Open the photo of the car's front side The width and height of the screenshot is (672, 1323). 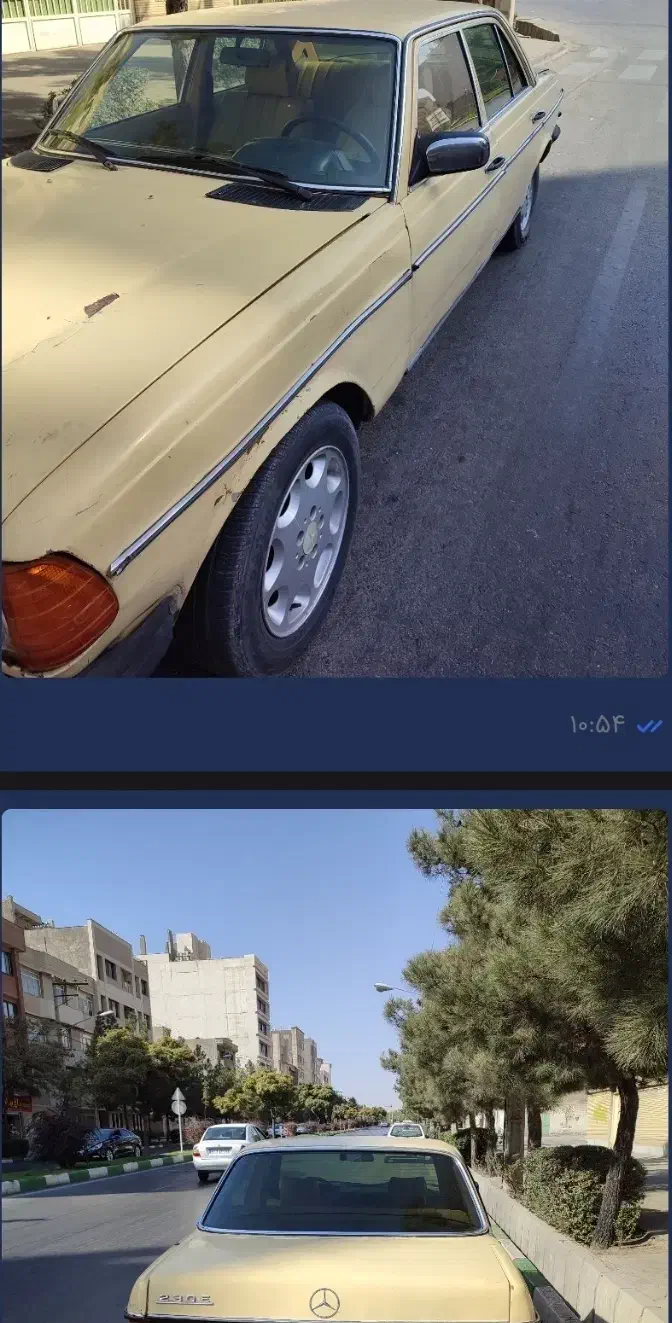click(x=335, y=338)
